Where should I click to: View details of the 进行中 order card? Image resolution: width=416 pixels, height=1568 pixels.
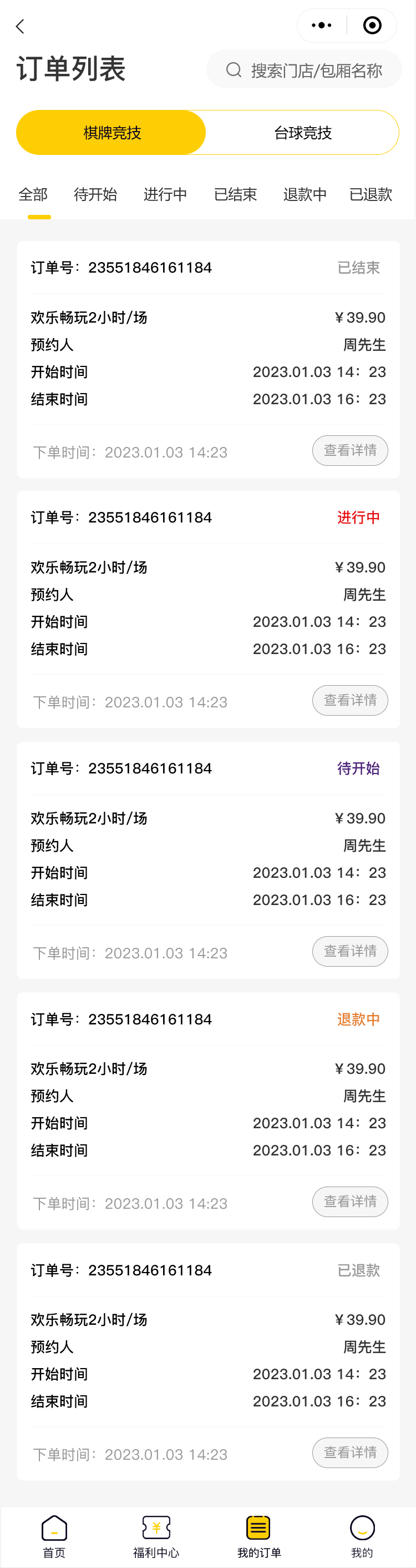tap(349, 700)
